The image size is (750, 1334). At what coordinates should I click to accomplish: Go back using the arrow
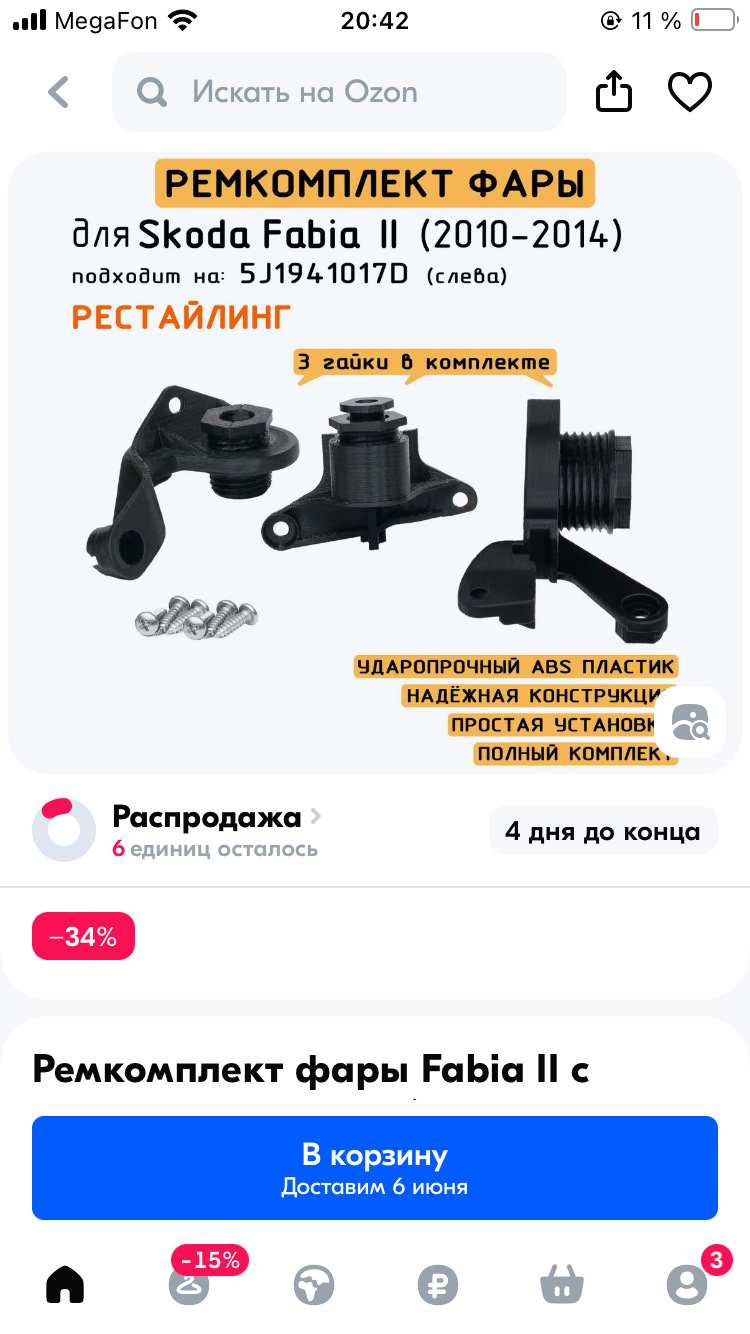click(x=59, y=93)
